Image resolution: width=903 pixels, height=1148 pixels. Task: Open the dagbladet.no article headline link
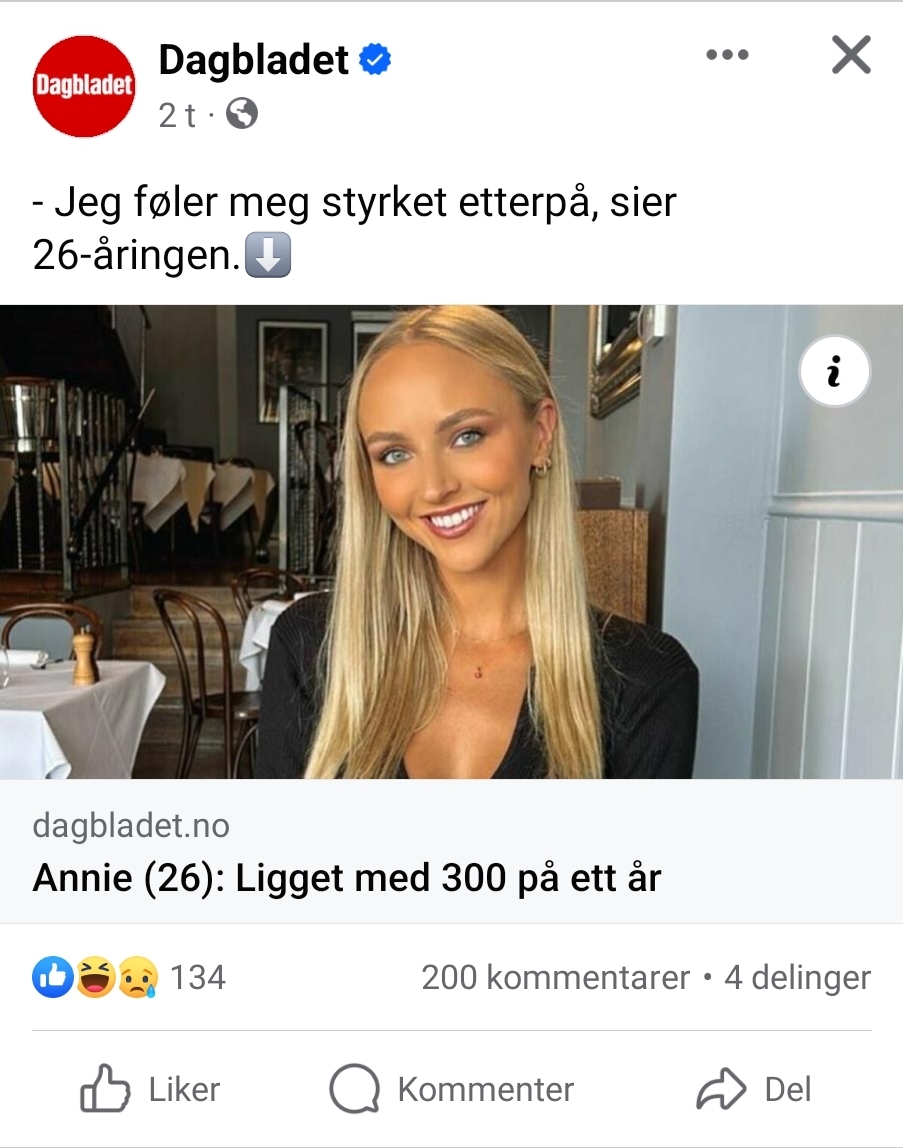(x=346, y=877)
